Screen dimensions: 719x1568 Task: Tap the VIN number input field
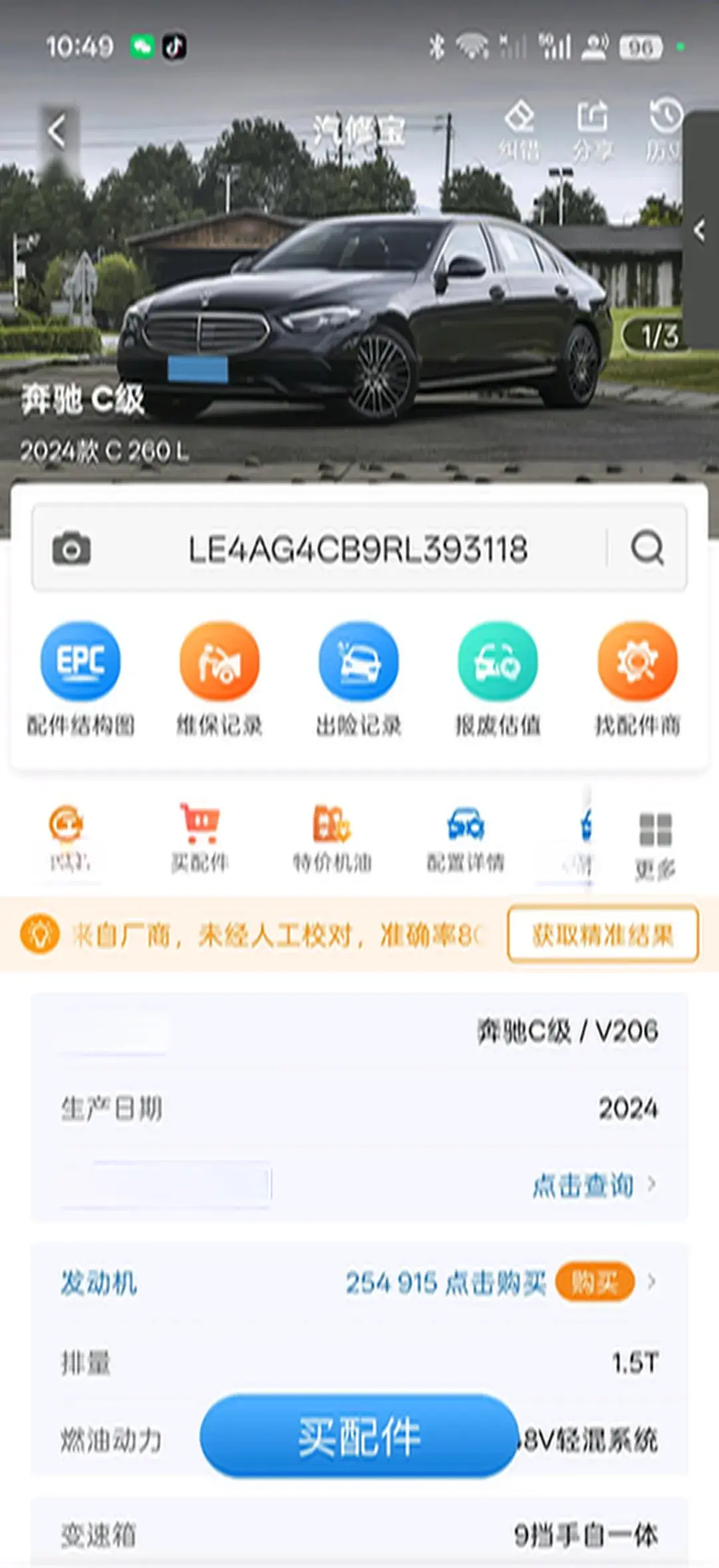coord(358,550)
